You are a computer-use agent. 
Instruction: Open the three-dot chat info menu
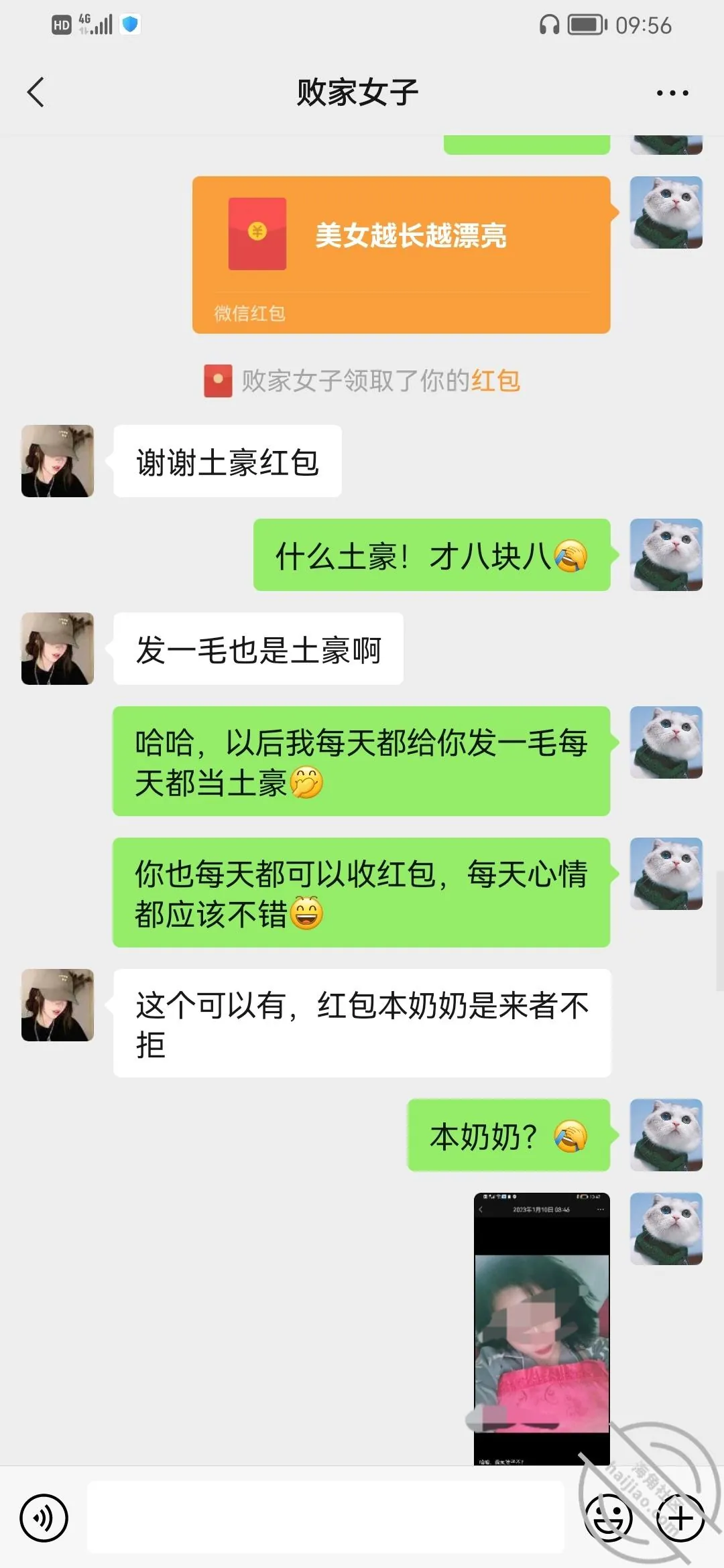tap(672, 93)
